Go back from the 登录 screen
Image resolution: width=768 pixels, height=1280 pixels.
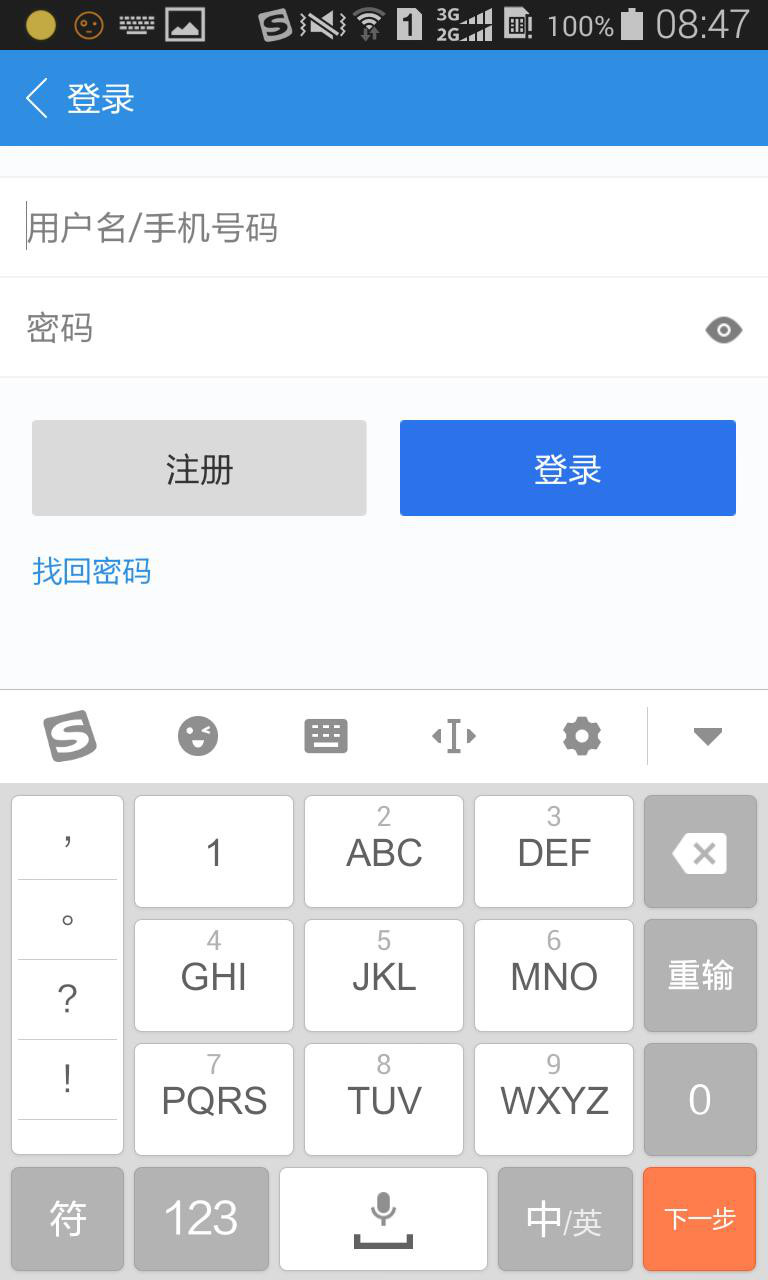(x=38, y=98)
